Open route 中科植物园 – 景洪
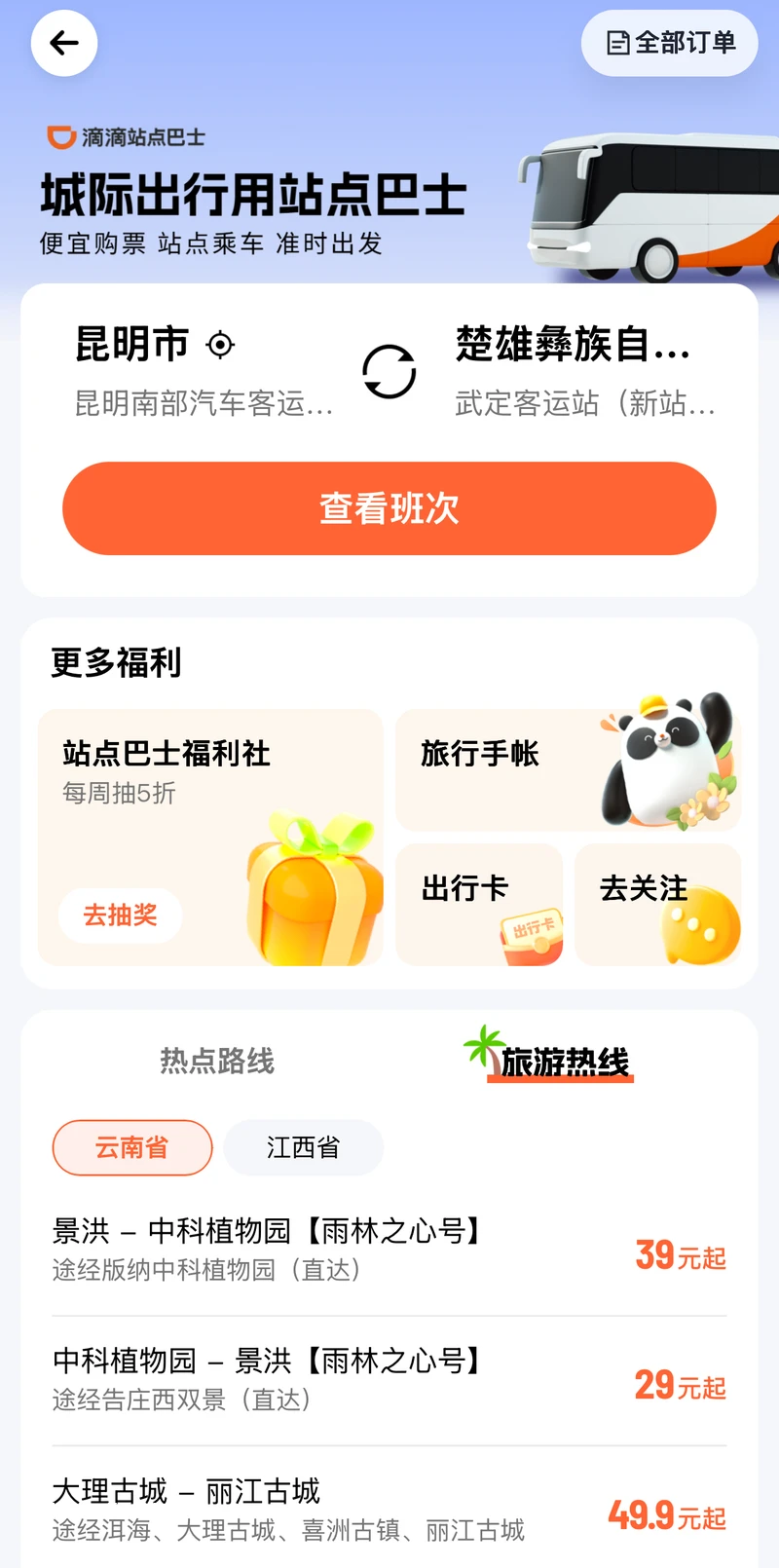This screenshot has width=779, height=1568. click(389, 1380)
